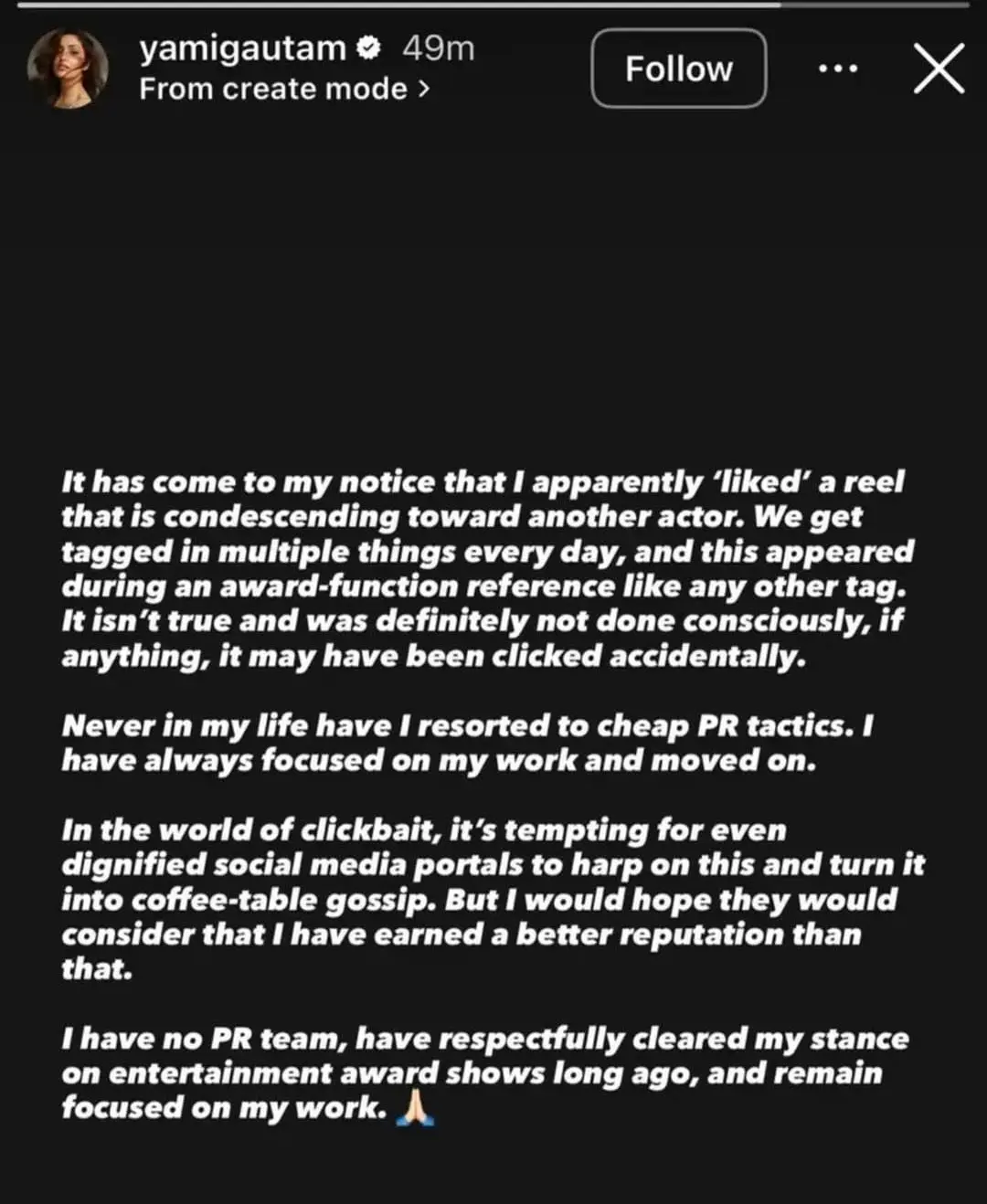
Task: Tap the From create mode link
Action: coord(283,90)
